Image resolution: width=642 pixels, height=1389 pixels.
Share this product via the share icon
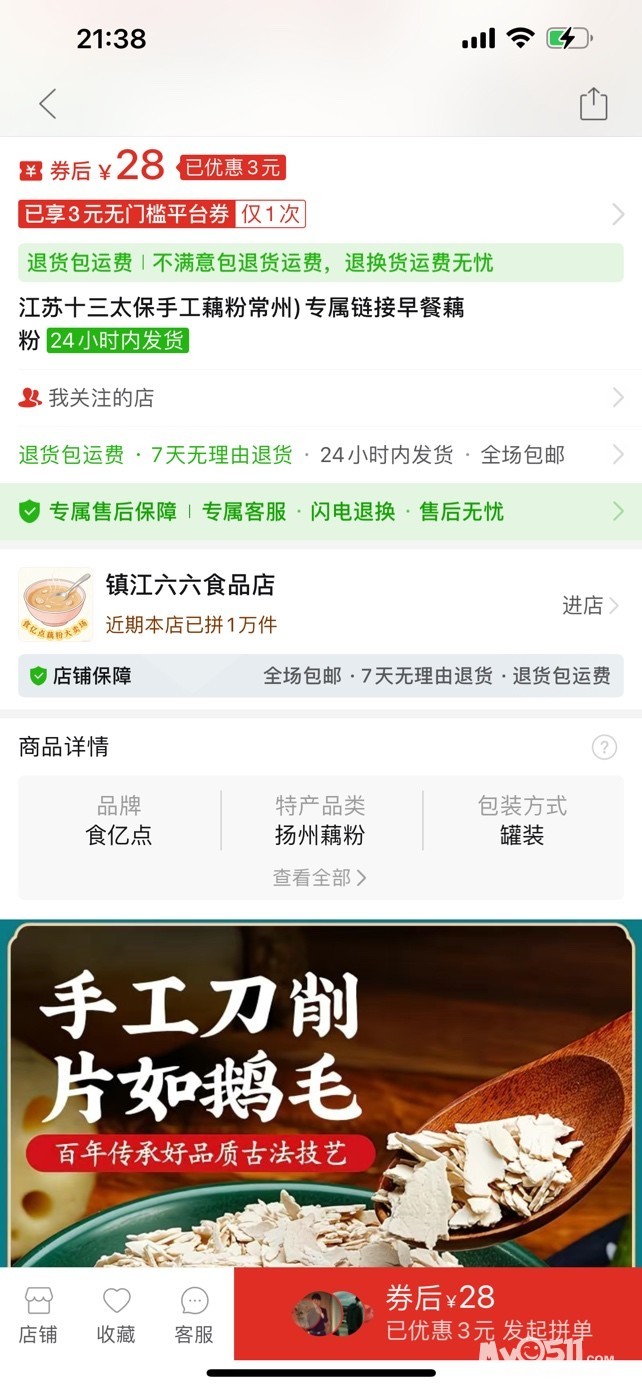pos(593,104)
